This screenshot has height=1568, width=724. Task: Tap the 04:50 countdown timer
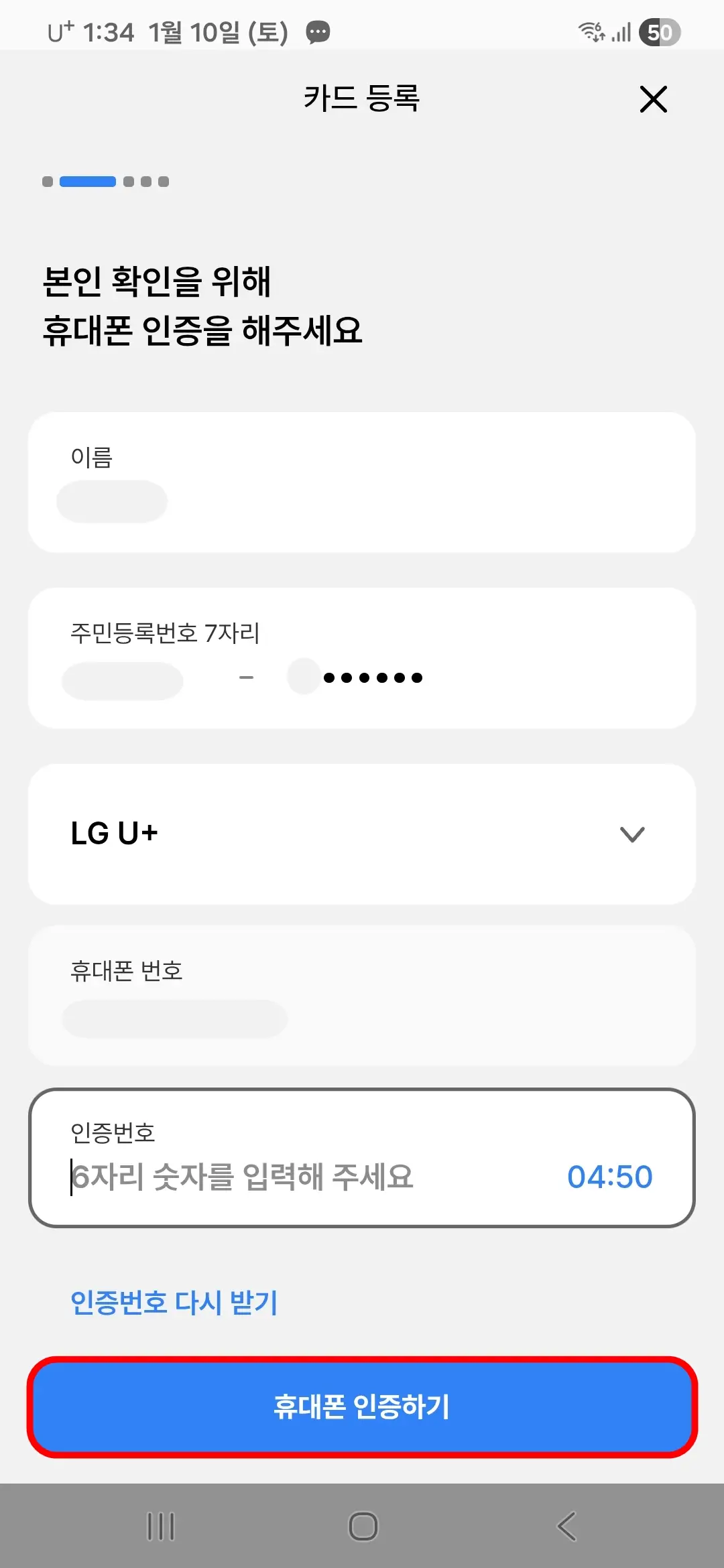[x=610, y=1176]
